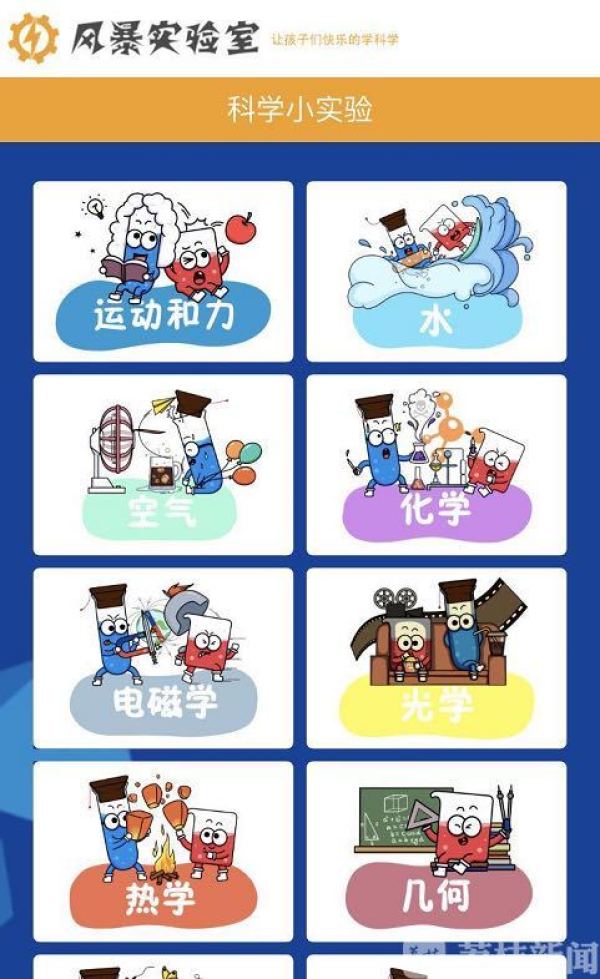Screen dimensions: 600x979
Task: View the 电磁学 experiments
Action: (163, 658)
